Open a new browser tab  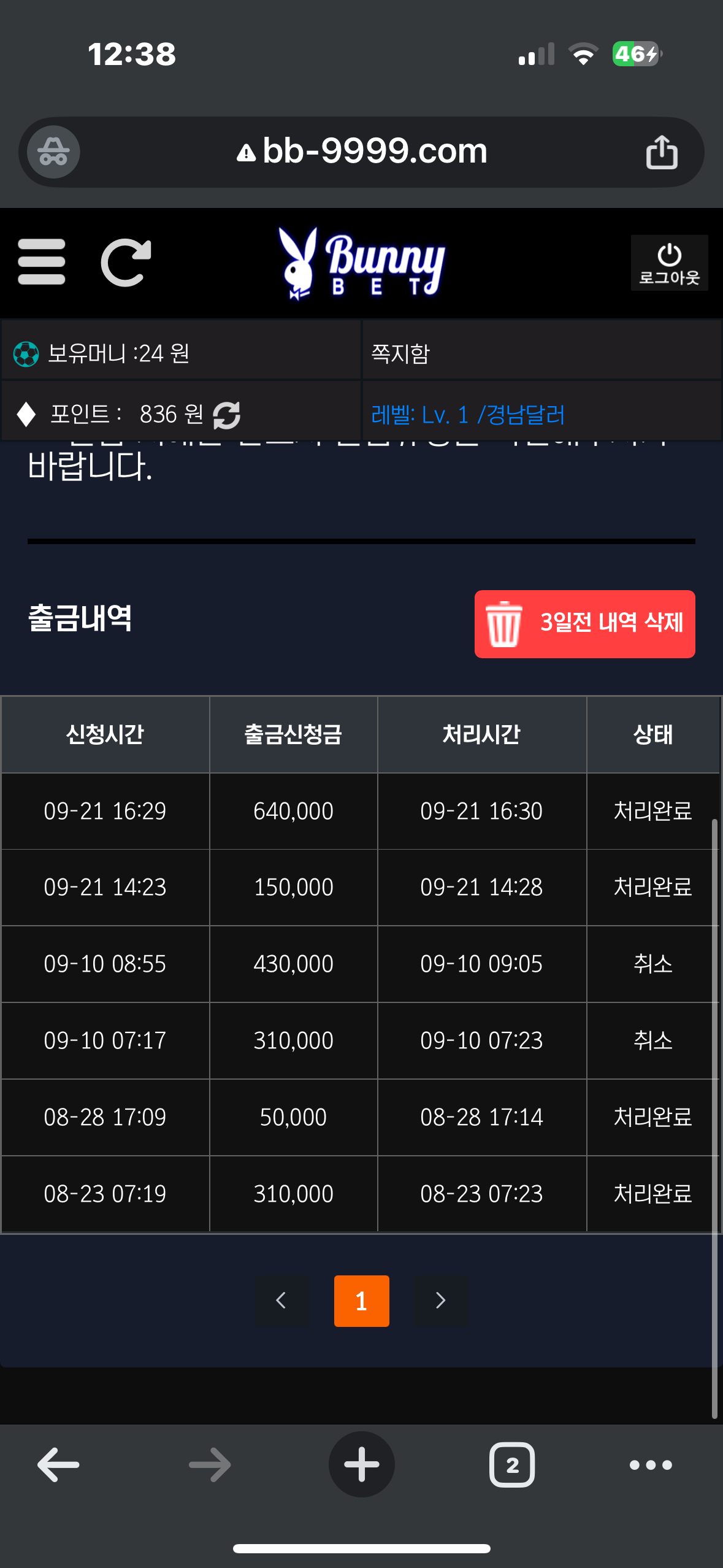pos(361,1465)
